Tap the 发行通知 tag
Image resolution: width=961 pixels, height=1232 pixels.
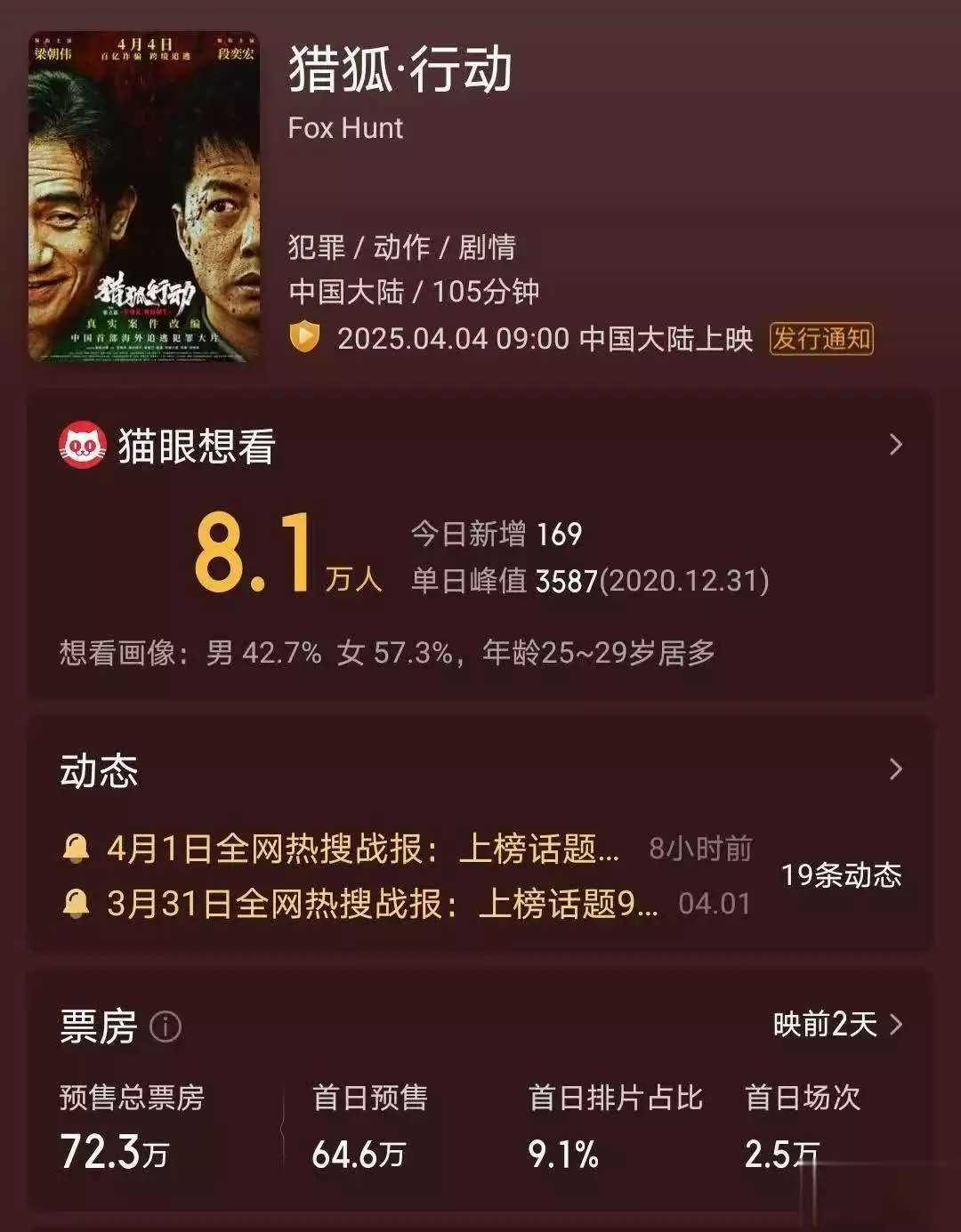pos(820,339)
